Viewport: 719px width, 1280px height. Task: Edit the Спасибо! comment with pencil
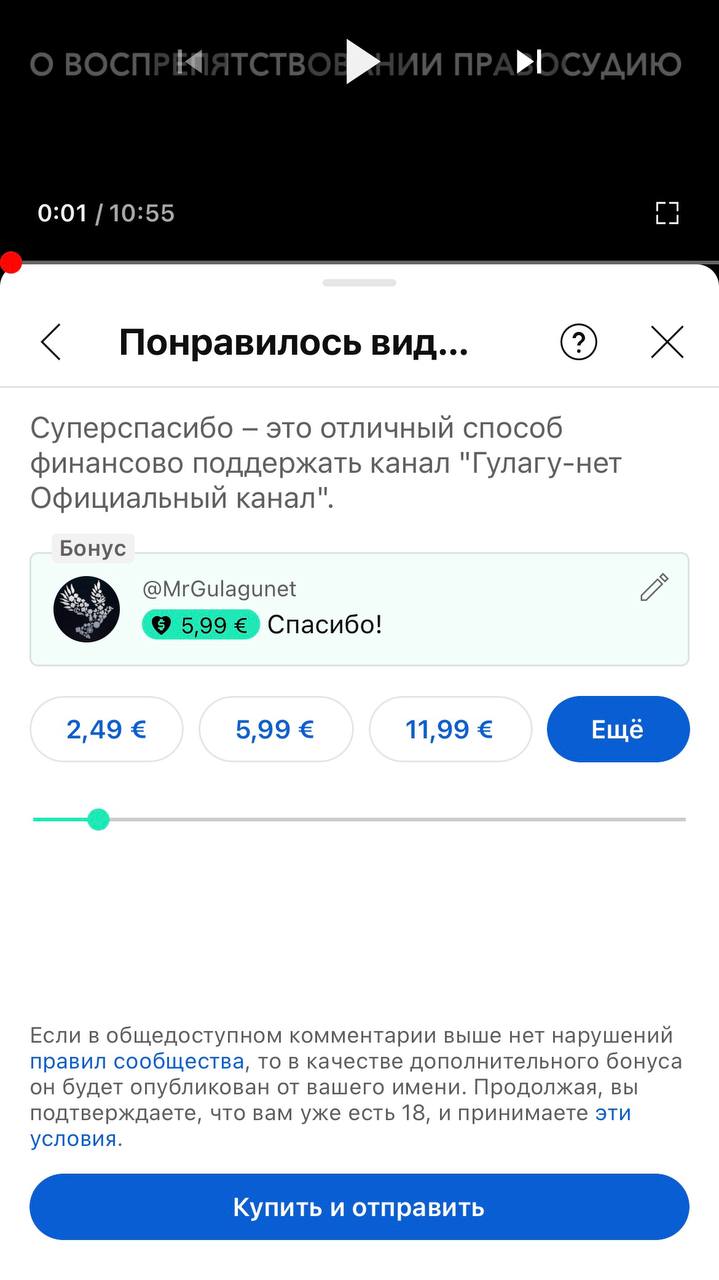654,587
